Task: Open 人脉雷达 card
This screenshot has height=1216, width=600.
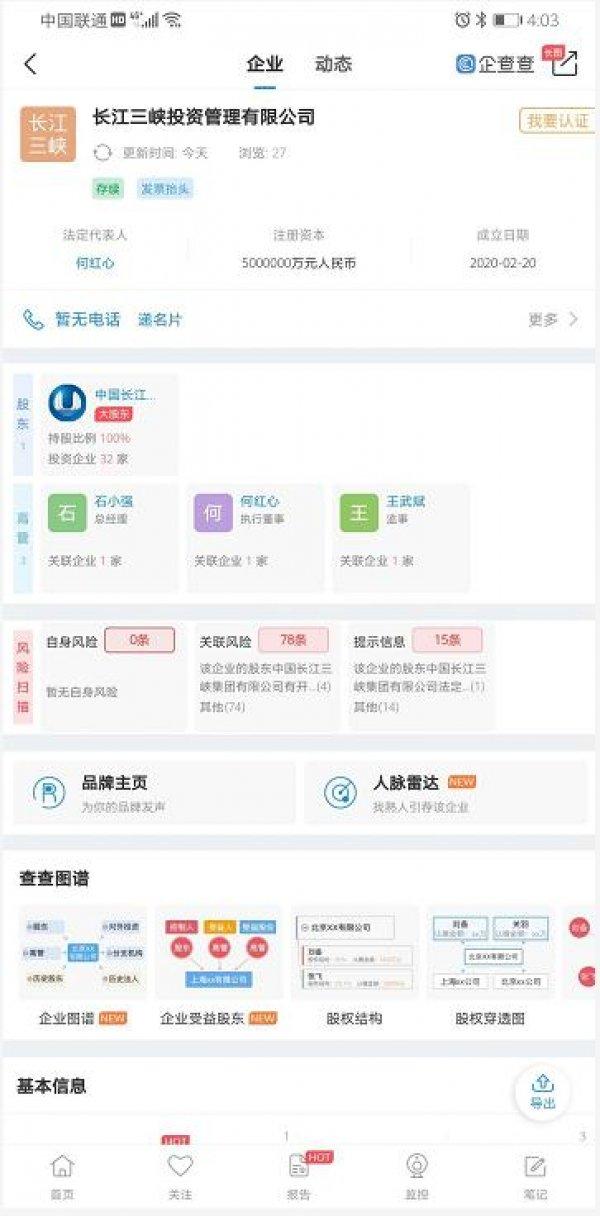Action: (x=446, y=794)
